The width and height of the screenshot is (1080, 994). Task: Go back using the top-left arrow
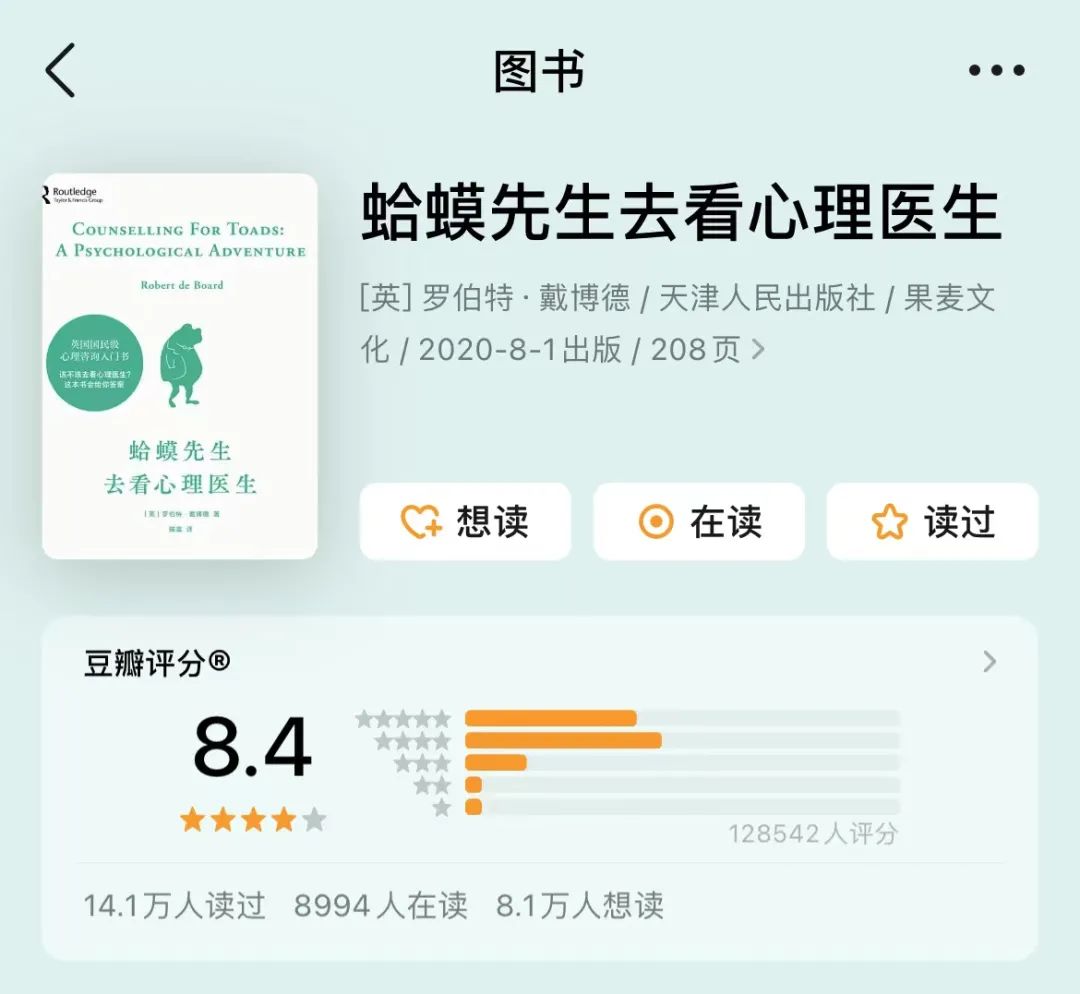pos(60,70)
